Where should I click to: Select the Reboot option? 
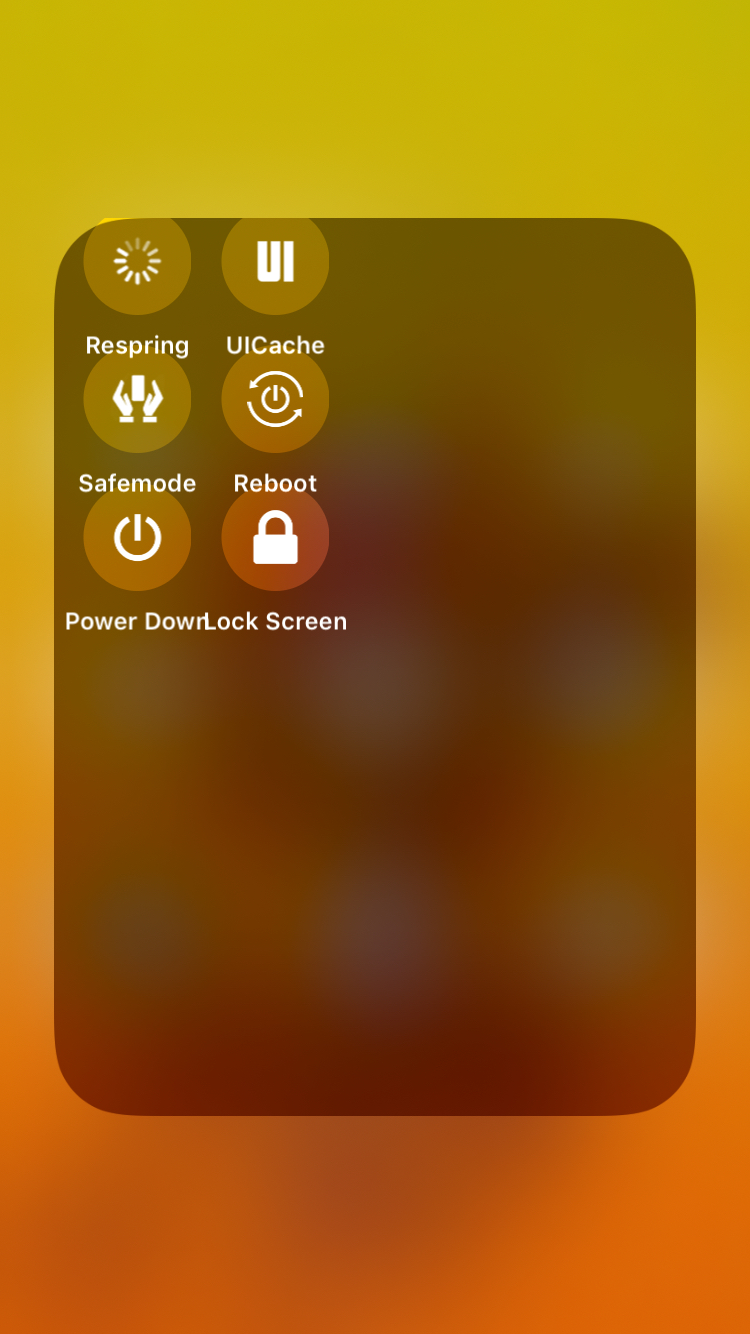click(x=275, y=400)
